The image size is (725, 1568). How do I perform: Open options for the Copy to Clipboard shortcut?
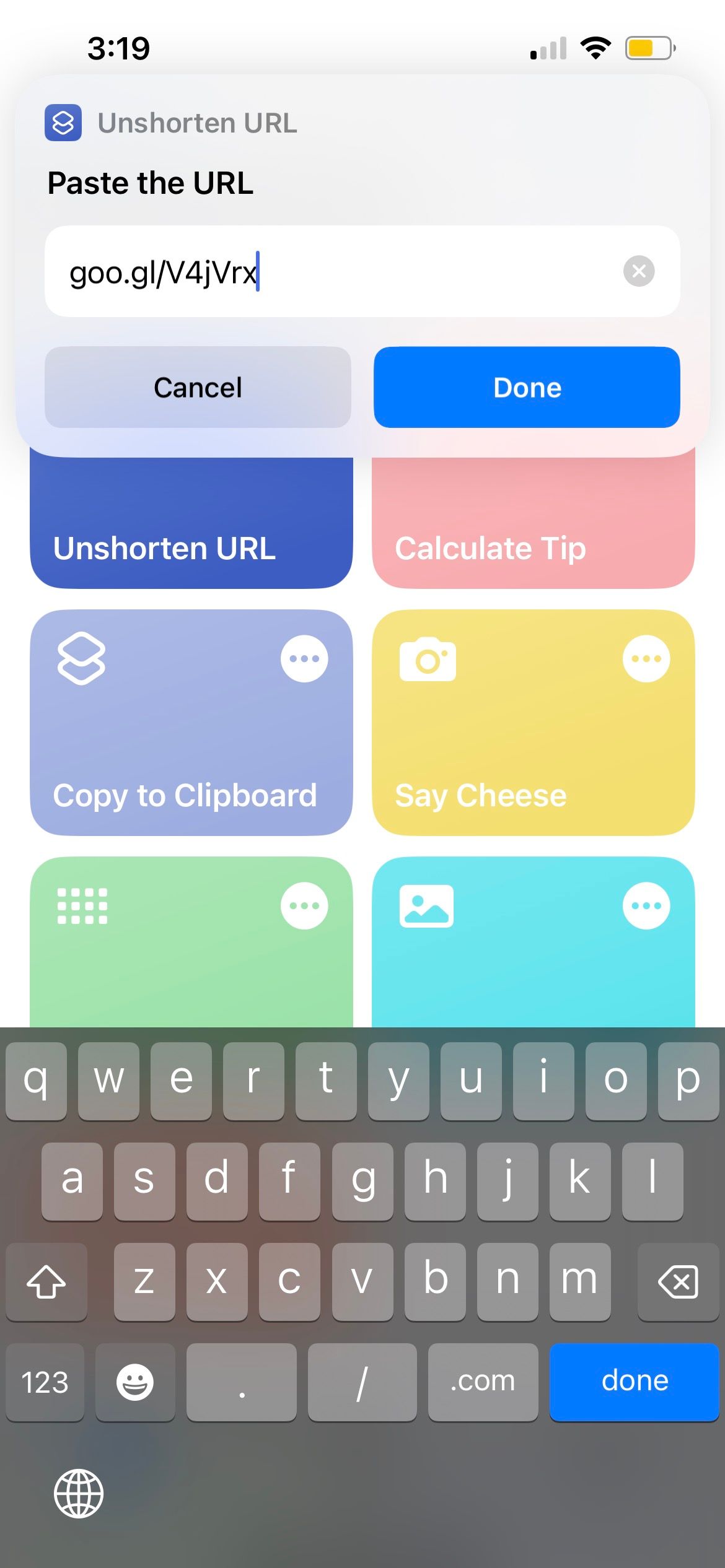click(303, 659)
